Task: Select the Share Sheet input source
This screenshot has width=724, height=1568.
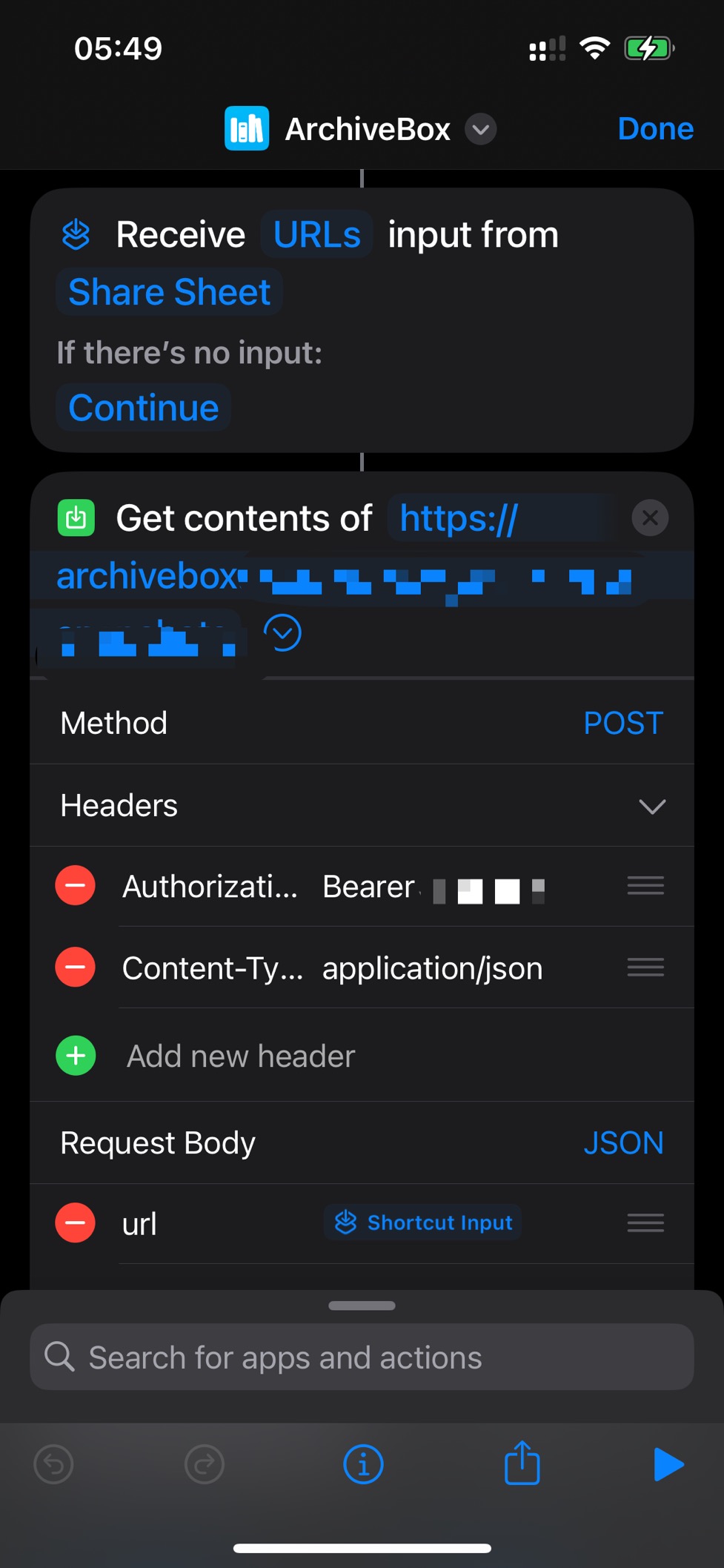Action: pyautogui.click(x=169, y=292)
